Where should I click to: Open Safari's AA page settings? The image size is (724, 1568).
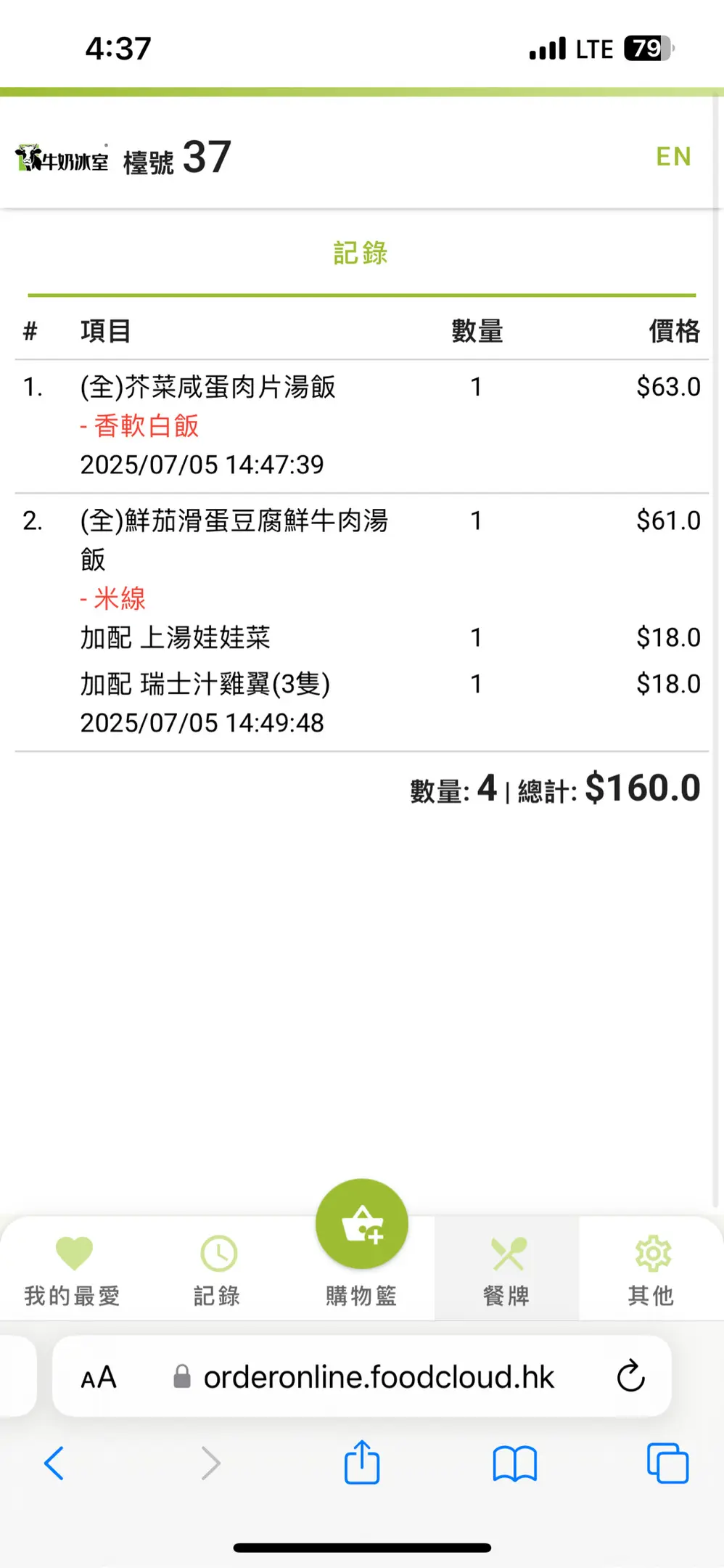pyautogui.click(x=99, y=1377)
